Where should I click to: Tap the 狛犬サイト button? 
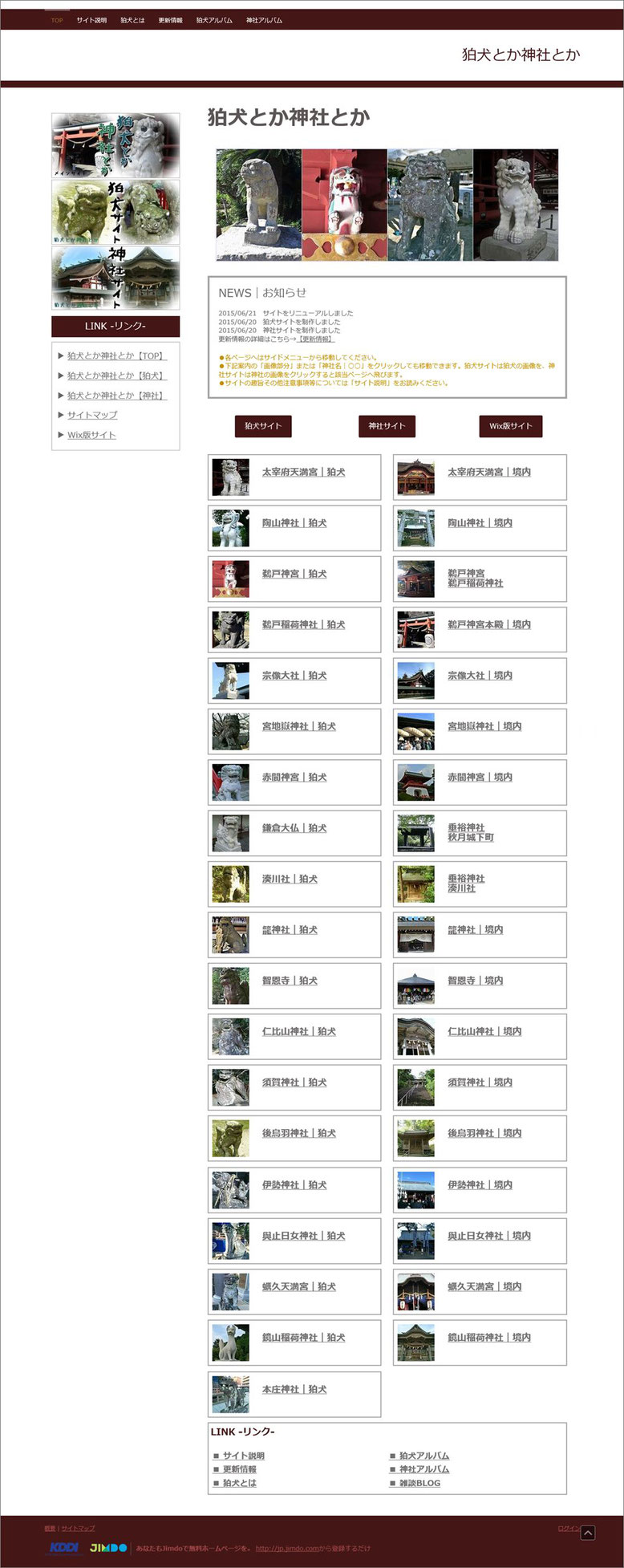click(263, 426)
